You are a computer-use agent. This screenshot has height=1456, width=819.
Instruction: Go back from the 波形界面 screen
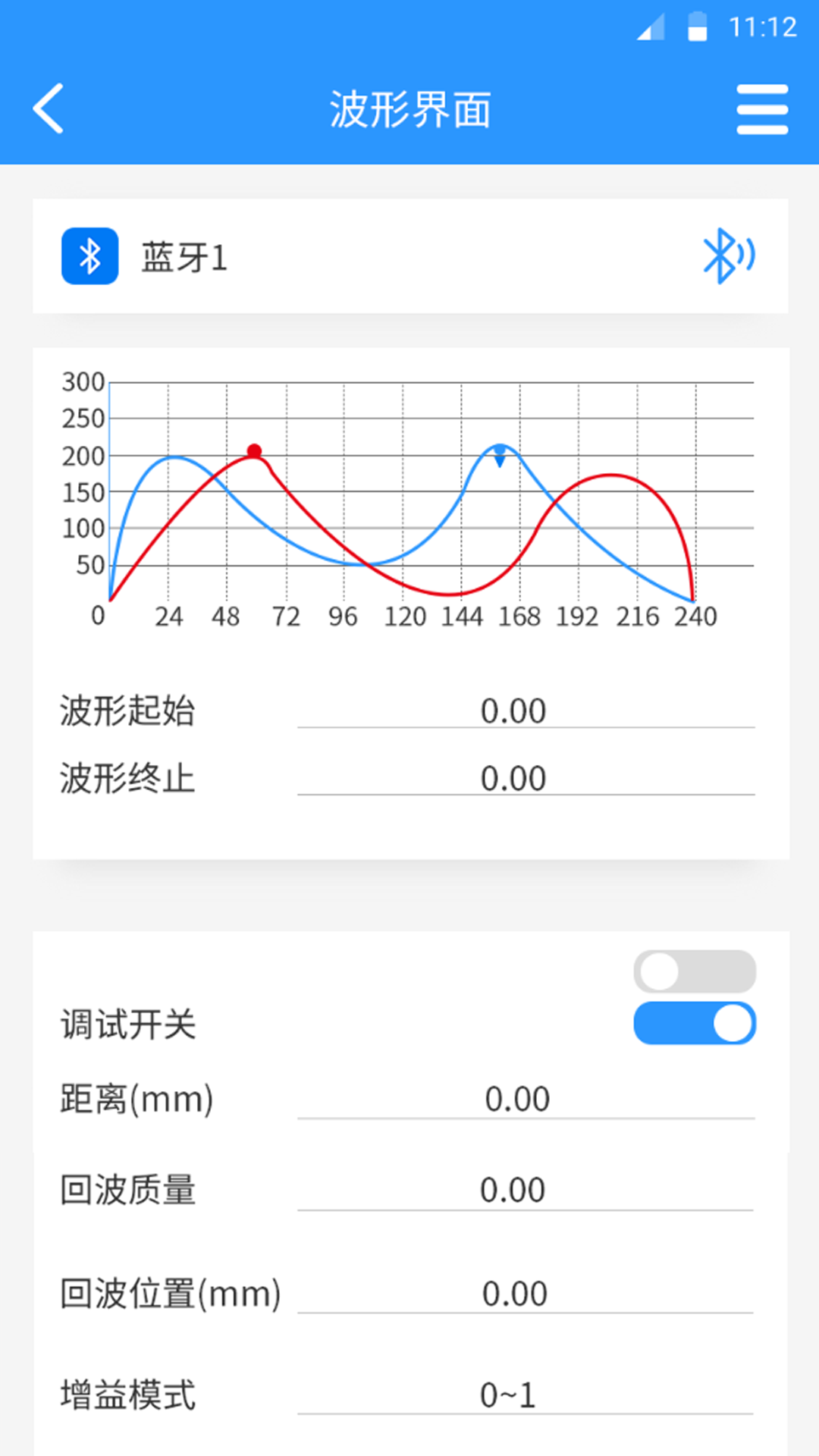49,108
